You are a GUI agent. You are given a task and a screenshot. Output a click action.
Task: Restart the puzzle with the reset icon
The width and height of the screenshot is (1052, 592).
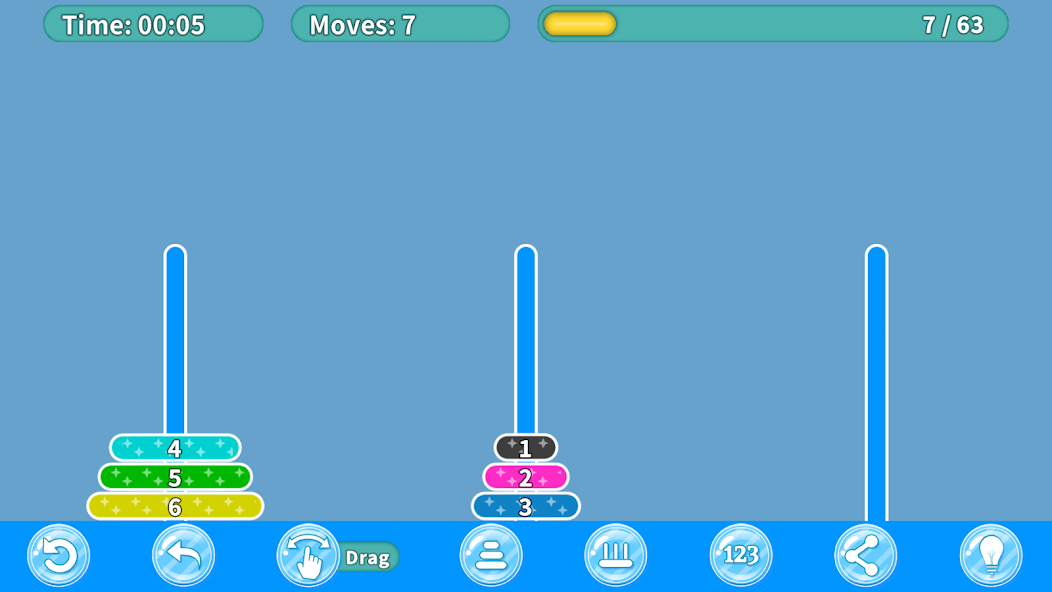(58, 555)
